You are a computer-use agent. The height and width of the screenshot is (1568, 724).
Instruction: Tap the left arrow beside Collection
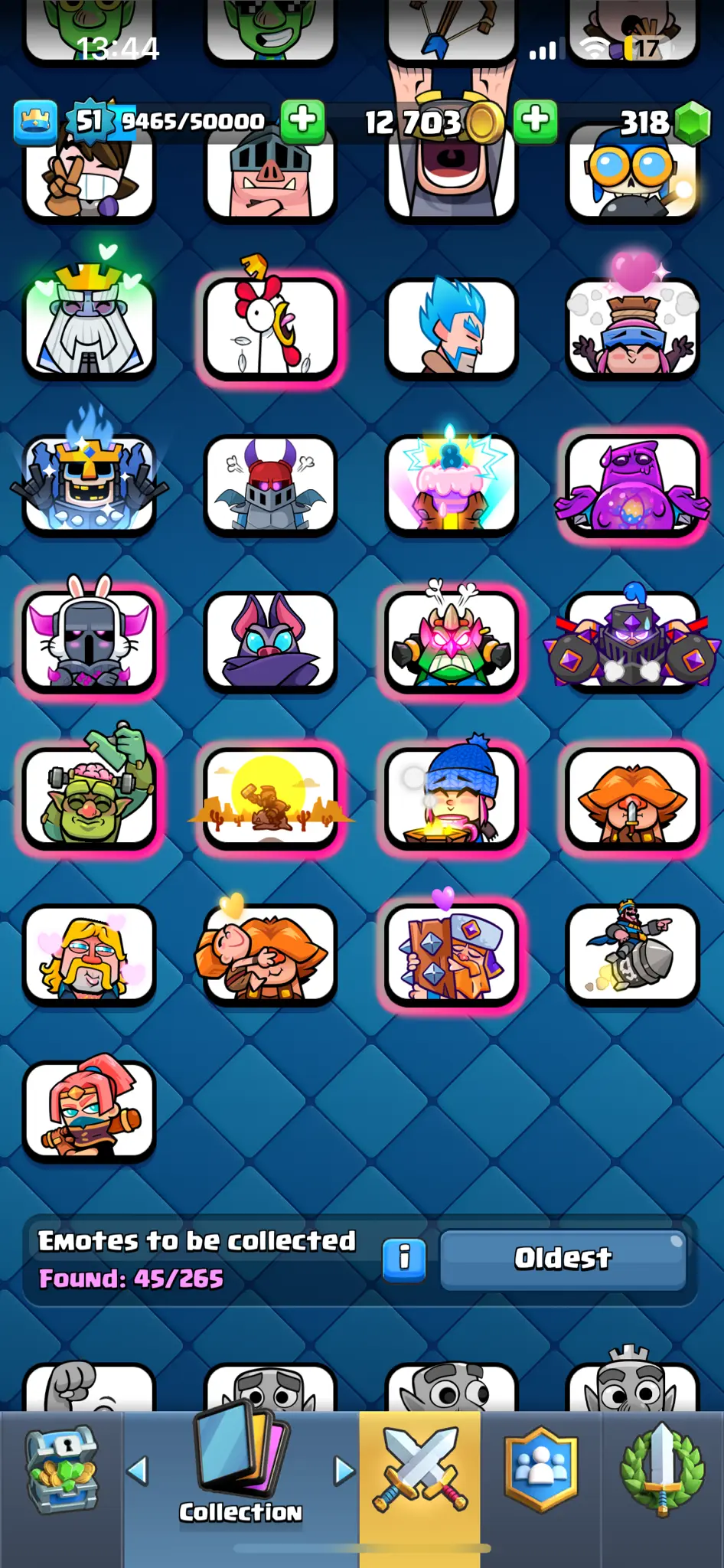click(138, 1470)
